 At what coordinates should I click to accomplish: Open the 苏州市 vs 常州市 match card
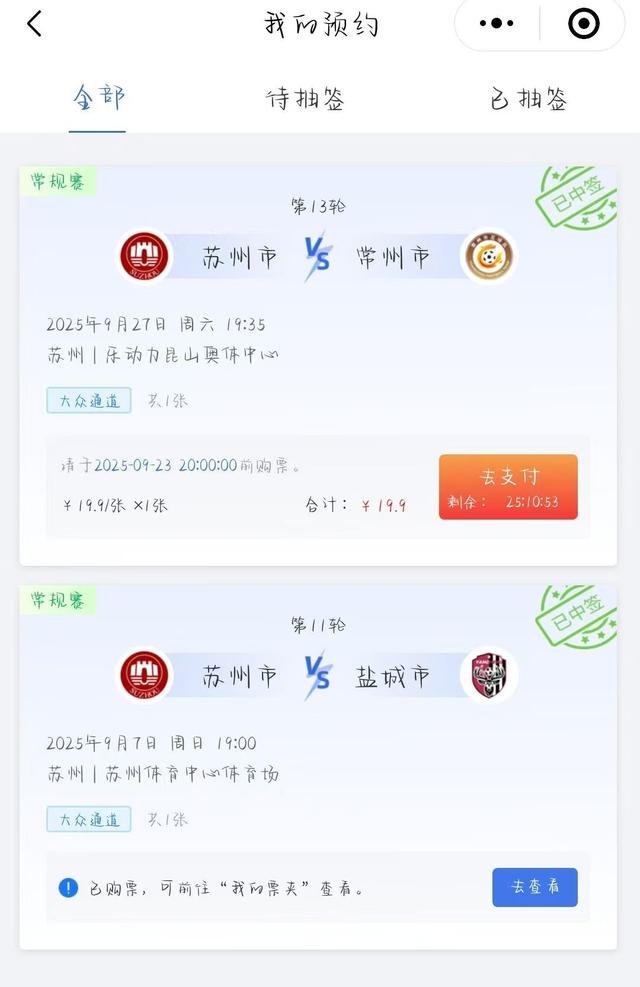[318, 300]
